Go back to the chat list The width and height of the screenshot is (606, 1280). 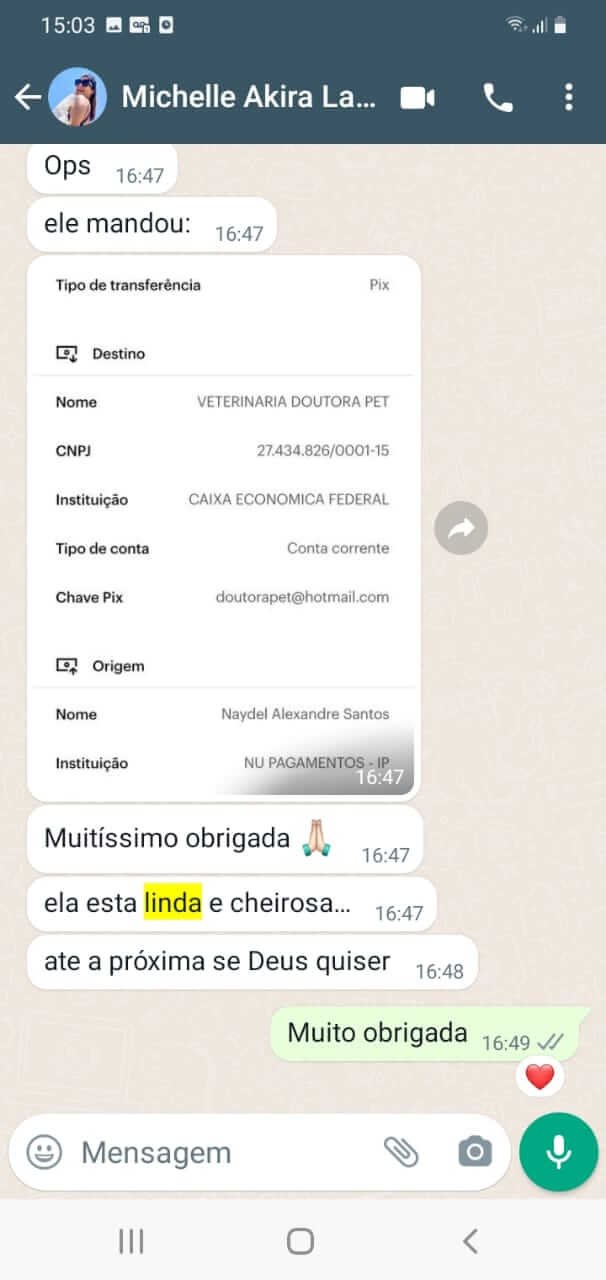(x=27, y=97)
